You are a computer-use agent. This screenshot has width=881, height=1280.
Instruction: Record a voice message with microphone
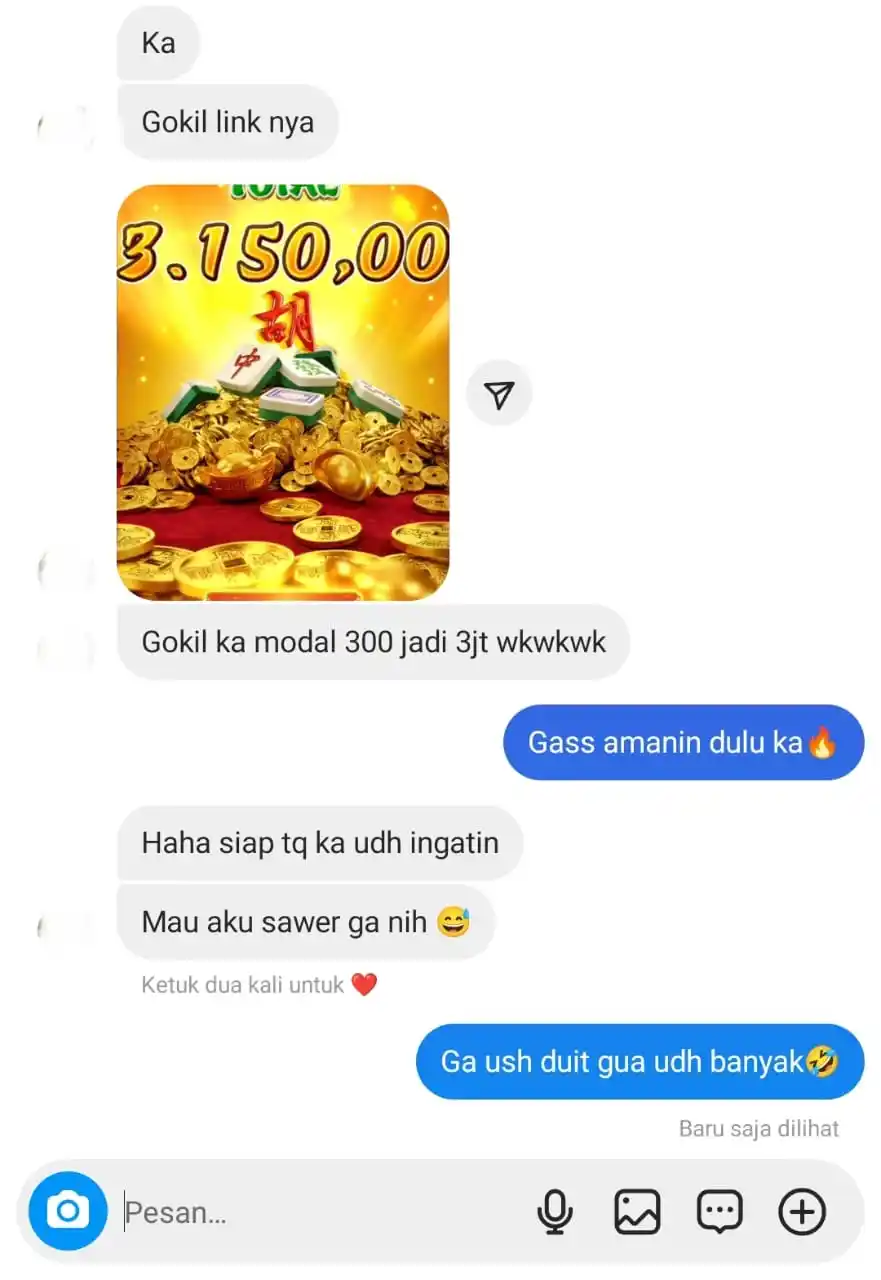[x=554, y=1212]
